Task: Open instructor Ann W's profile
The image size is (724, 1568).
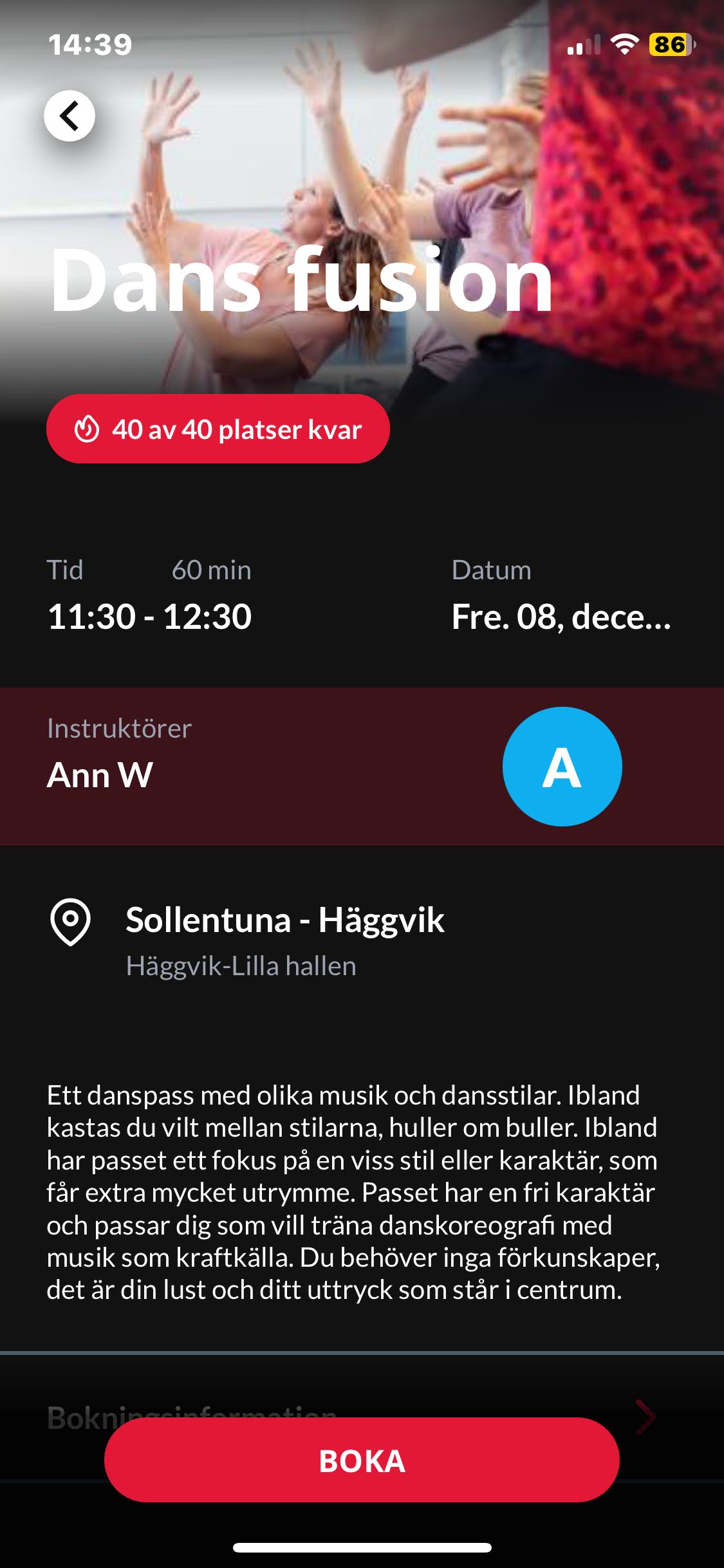Action: tap(561, 767)
